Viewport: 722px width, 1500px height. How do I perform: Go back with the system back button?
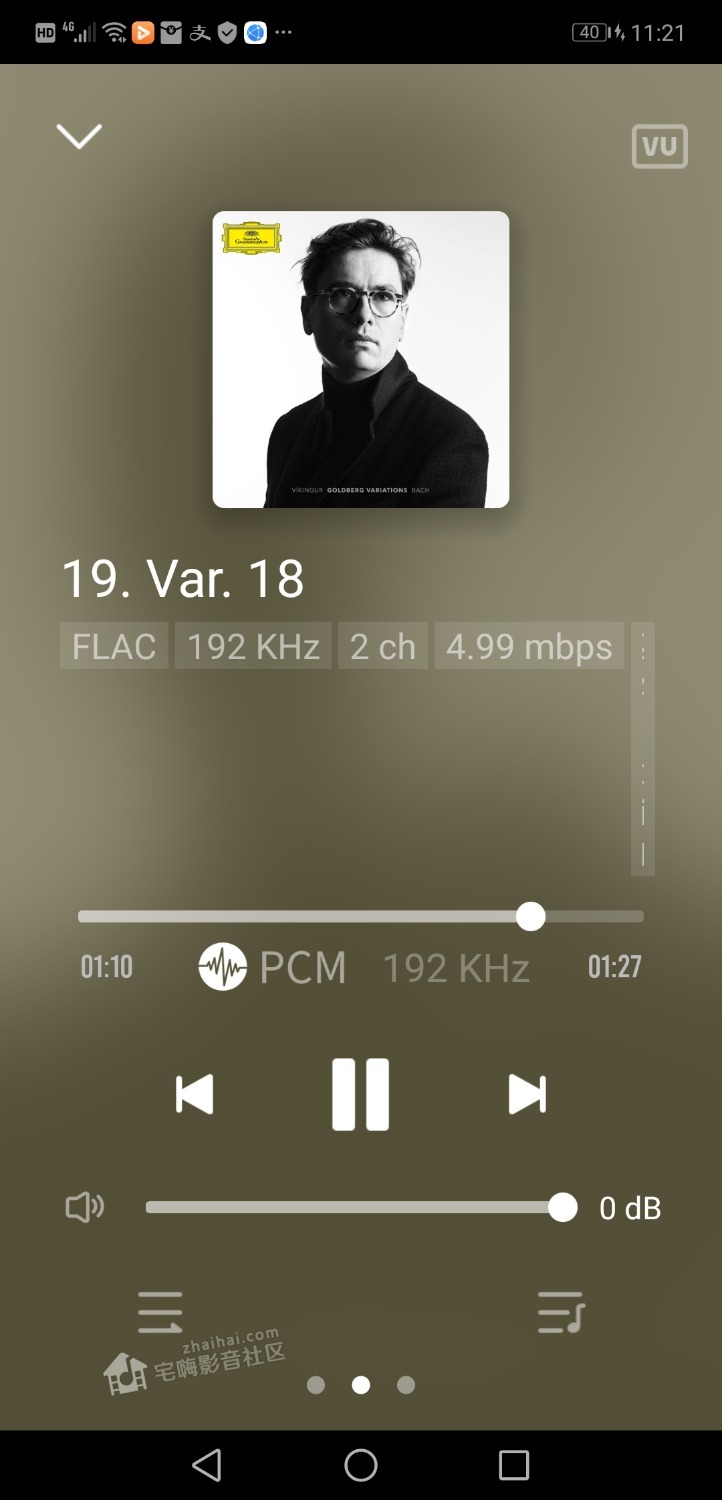tap(207, 1465)
